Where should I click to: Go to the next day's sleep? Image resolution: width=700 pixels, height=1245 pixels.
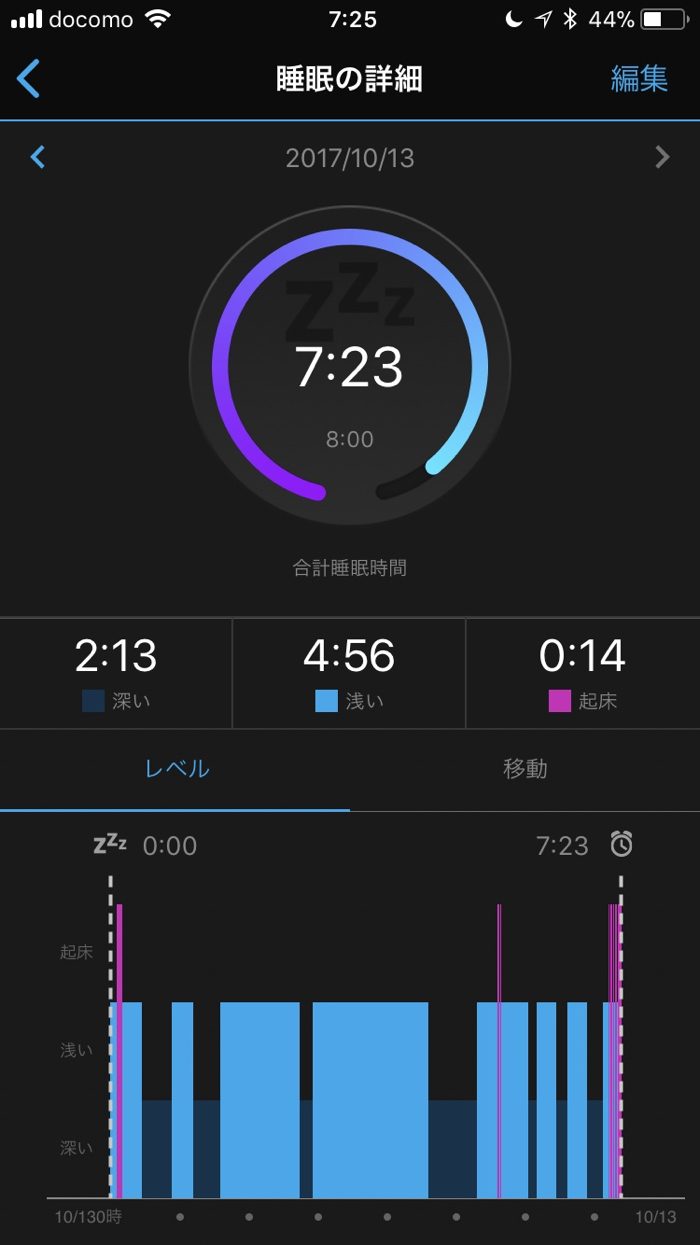(661, 157)
